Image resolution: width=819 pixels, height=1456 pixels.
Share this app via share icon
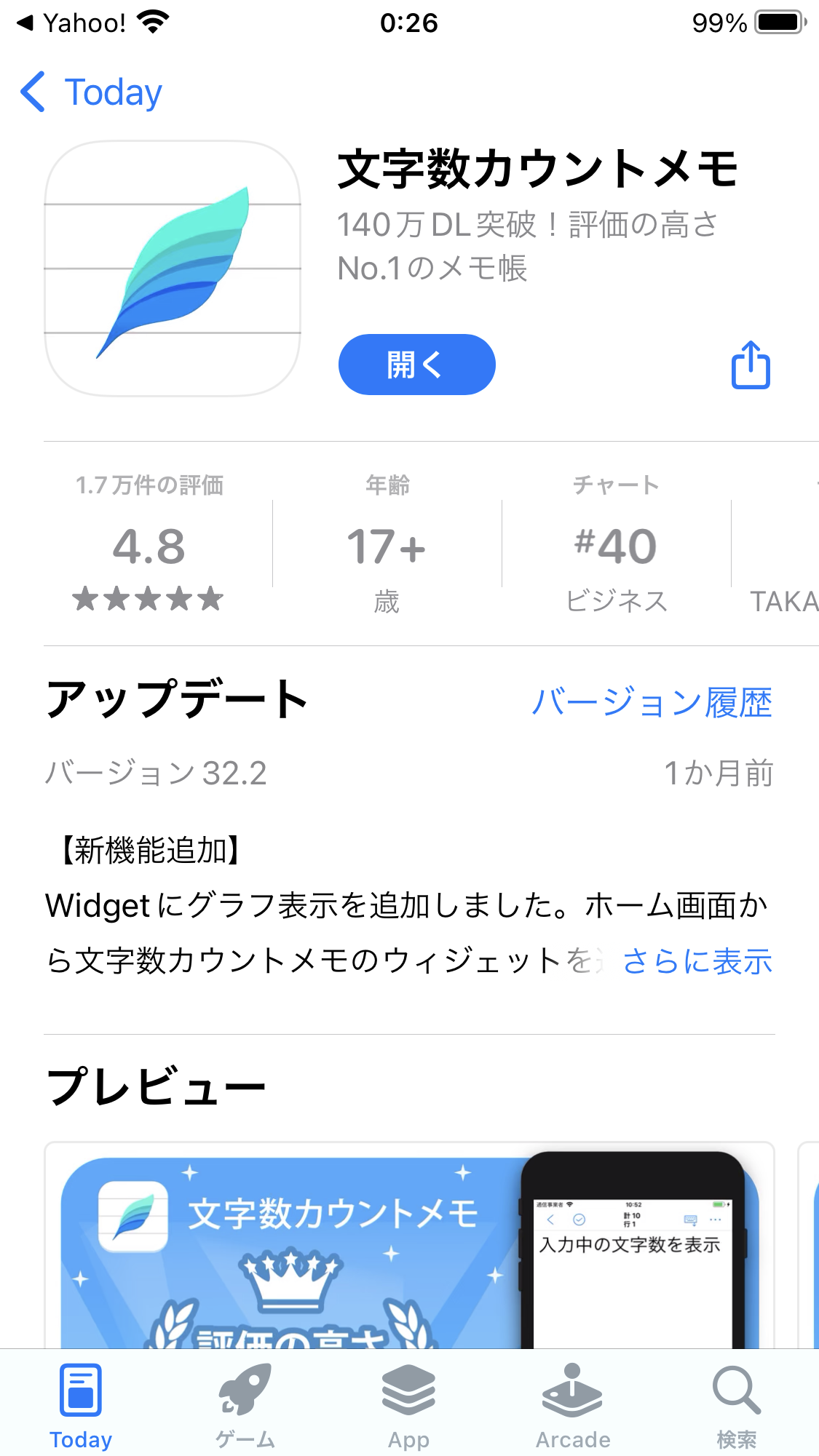[x=751, y=365]
